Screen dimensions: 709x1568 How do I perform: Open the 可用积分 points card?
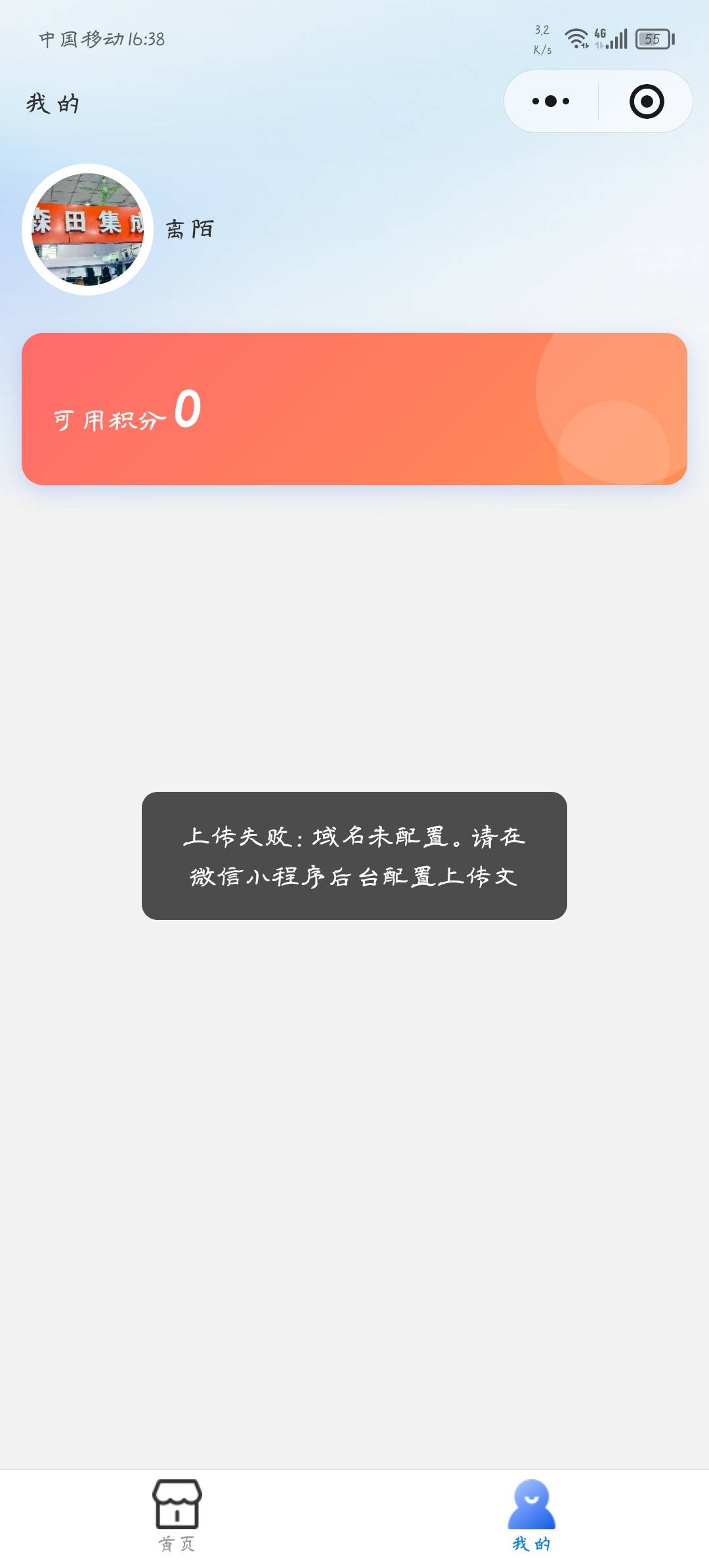[x=354, y=408]
